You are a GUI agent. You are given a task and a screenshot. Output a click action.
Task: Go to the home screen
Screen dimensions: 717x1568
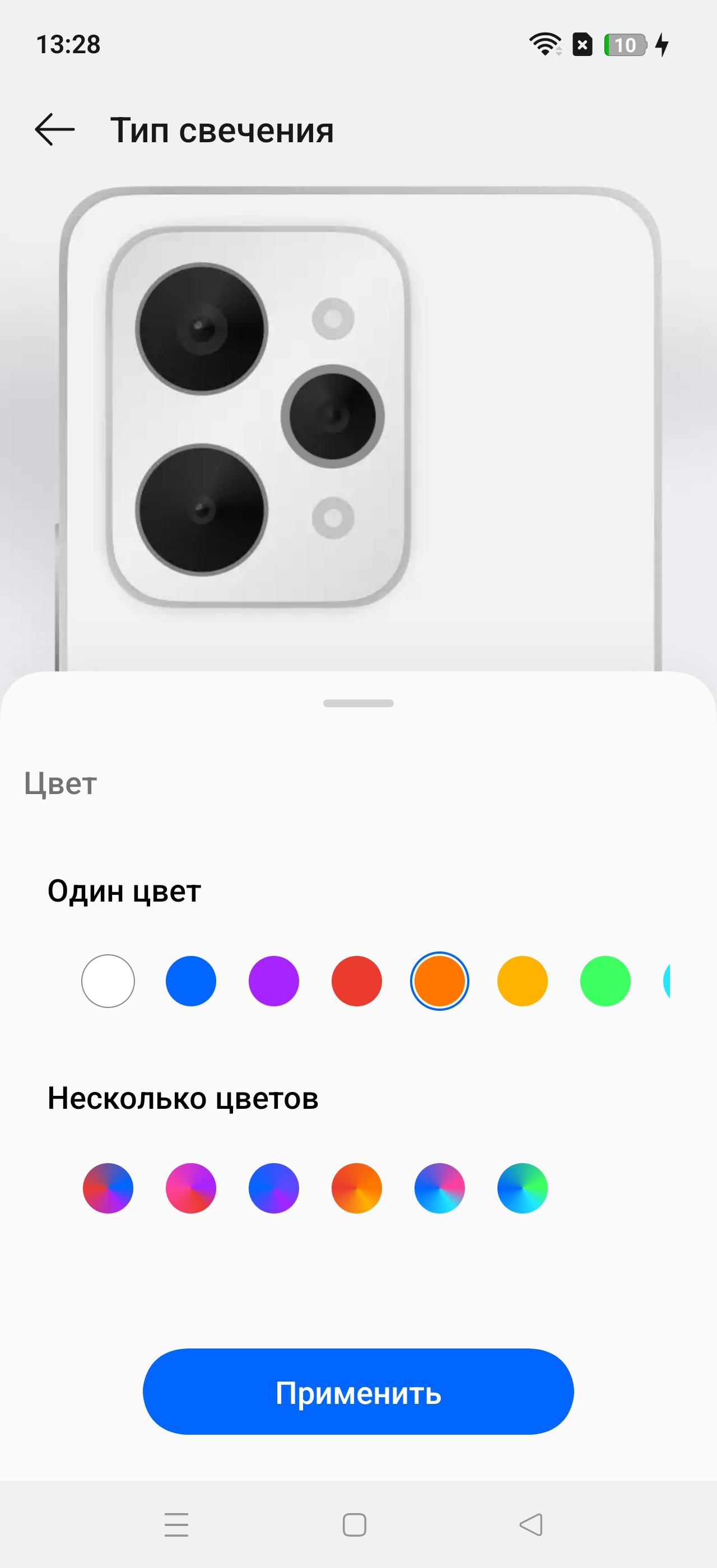tap(355, 1525)
